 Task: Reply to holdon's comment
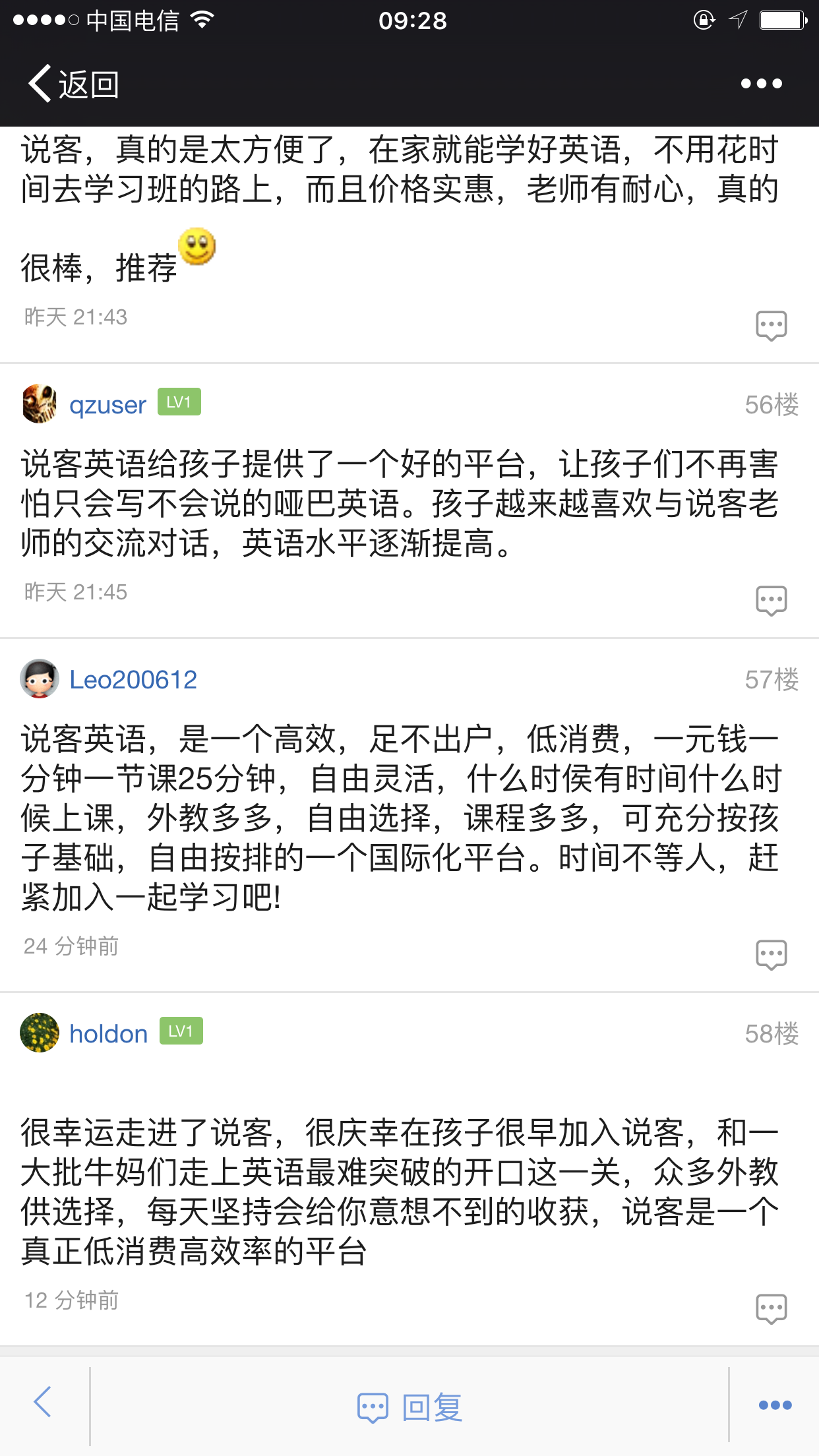(771, 1308)
